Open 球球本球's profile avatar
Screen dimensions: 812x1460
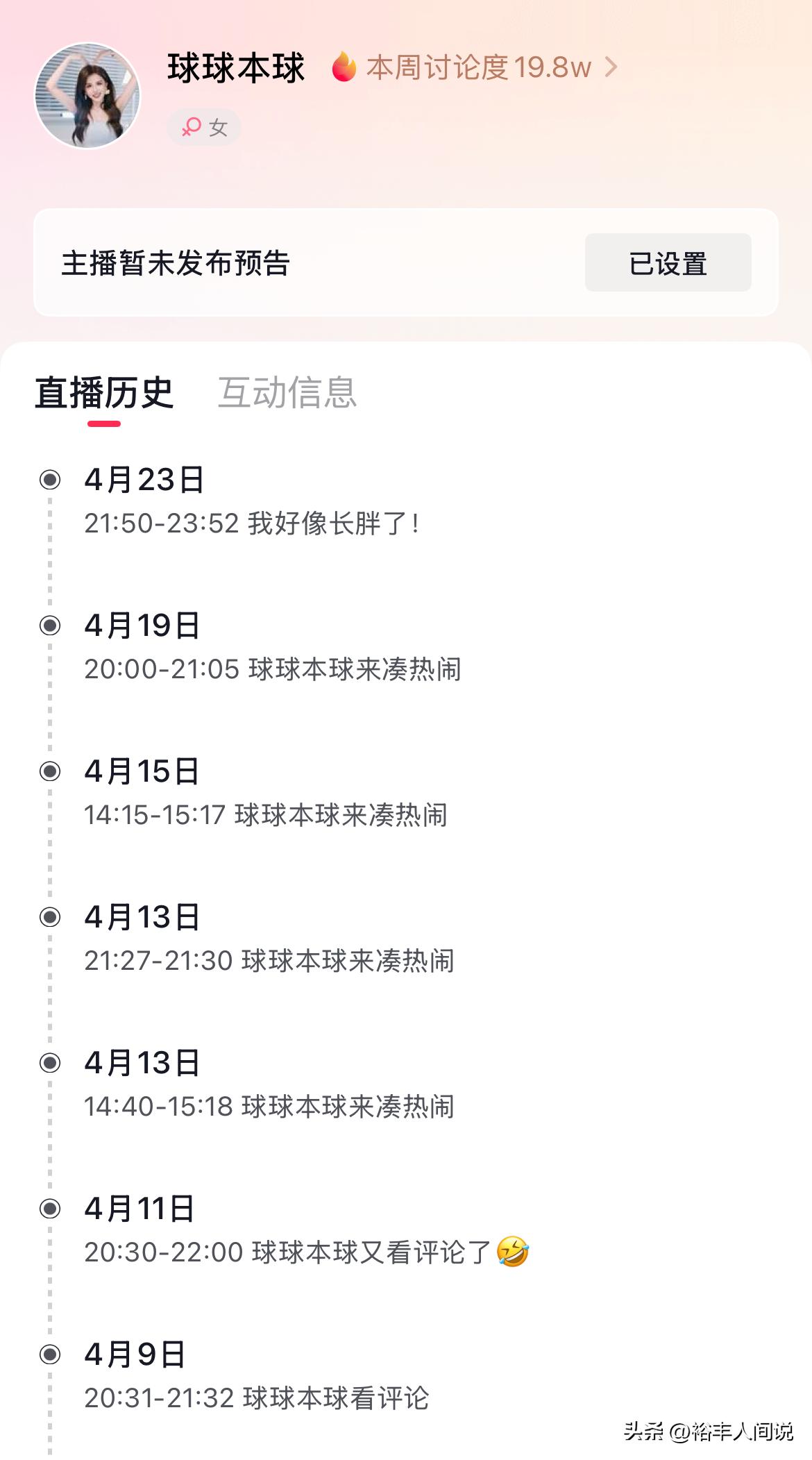tap(88, 96)
